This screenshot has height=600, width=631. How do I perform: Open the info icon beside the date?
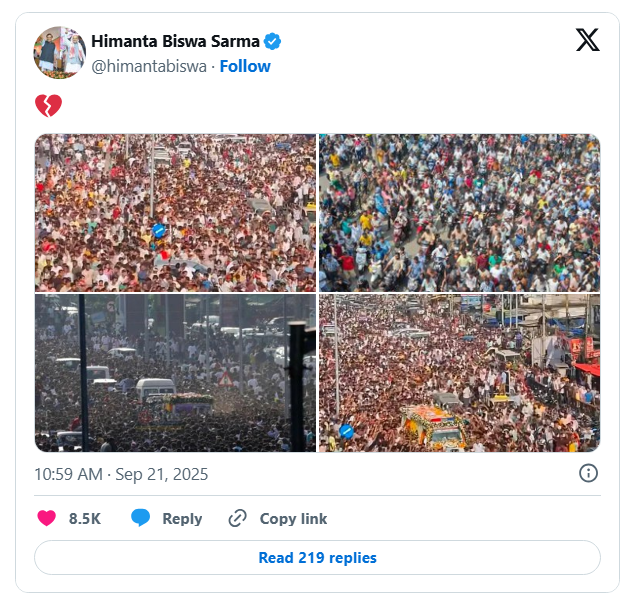589,473
